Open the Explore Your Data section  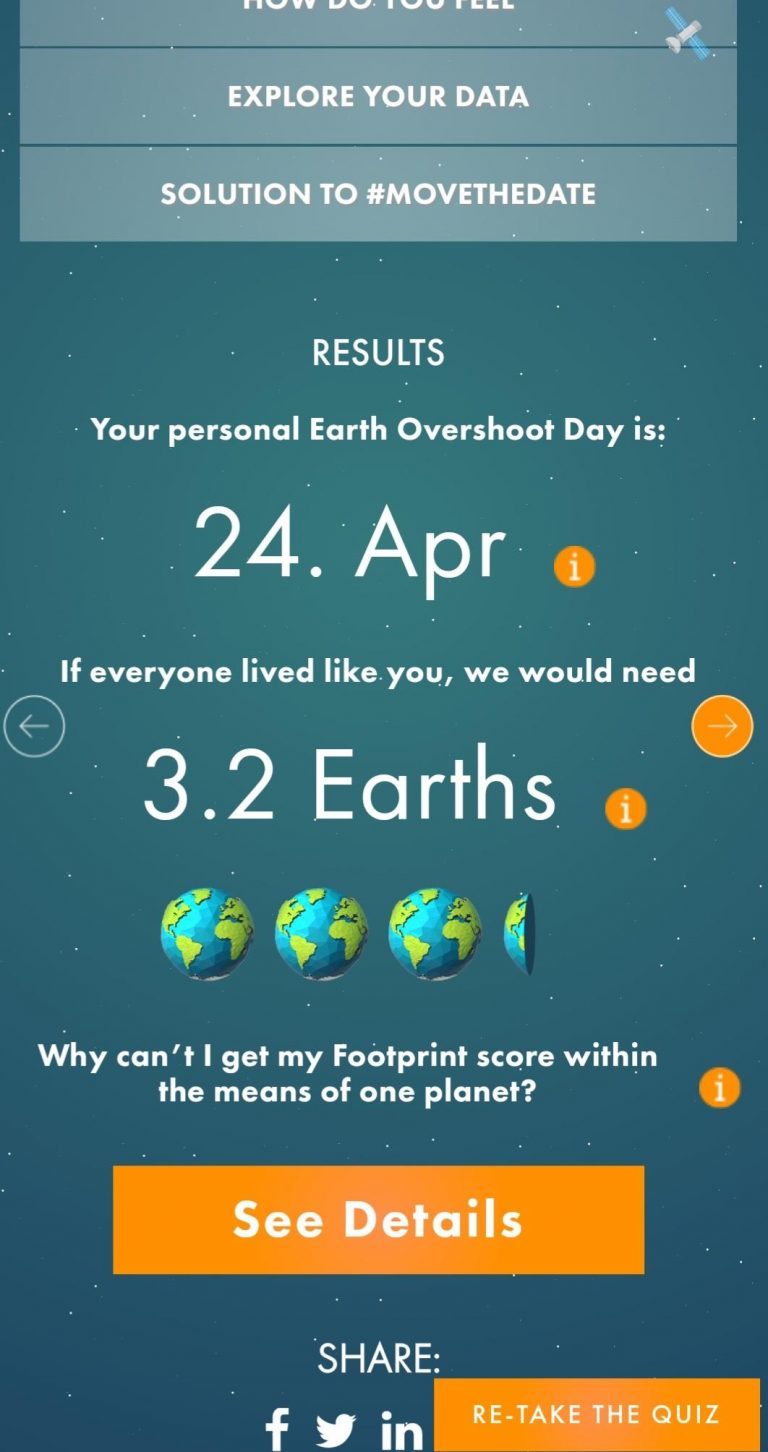point(378,96)
